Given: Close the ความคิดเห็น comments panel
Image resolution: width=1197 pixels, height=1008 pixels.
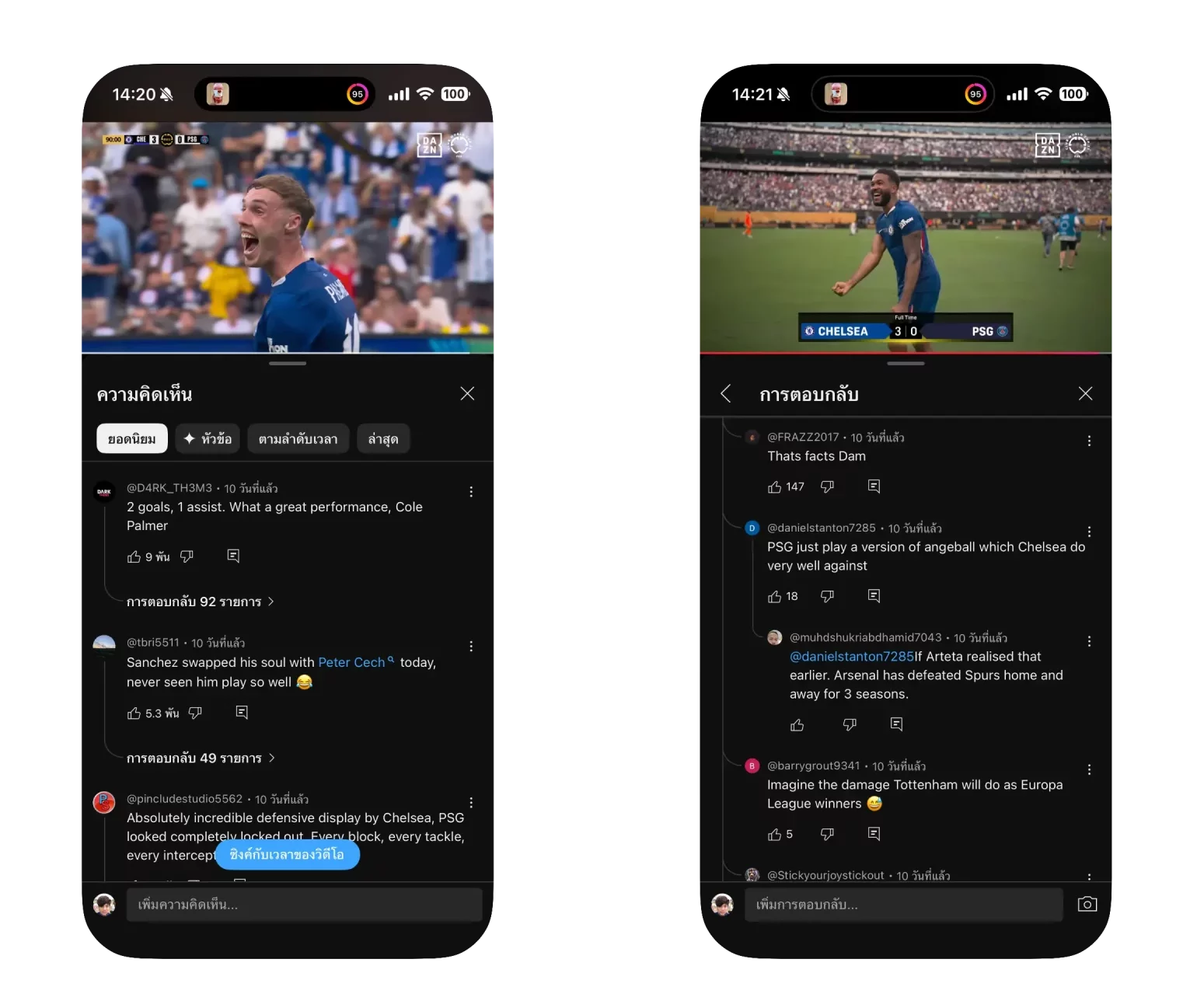Looking at the screenshot, I should point(467,393).
